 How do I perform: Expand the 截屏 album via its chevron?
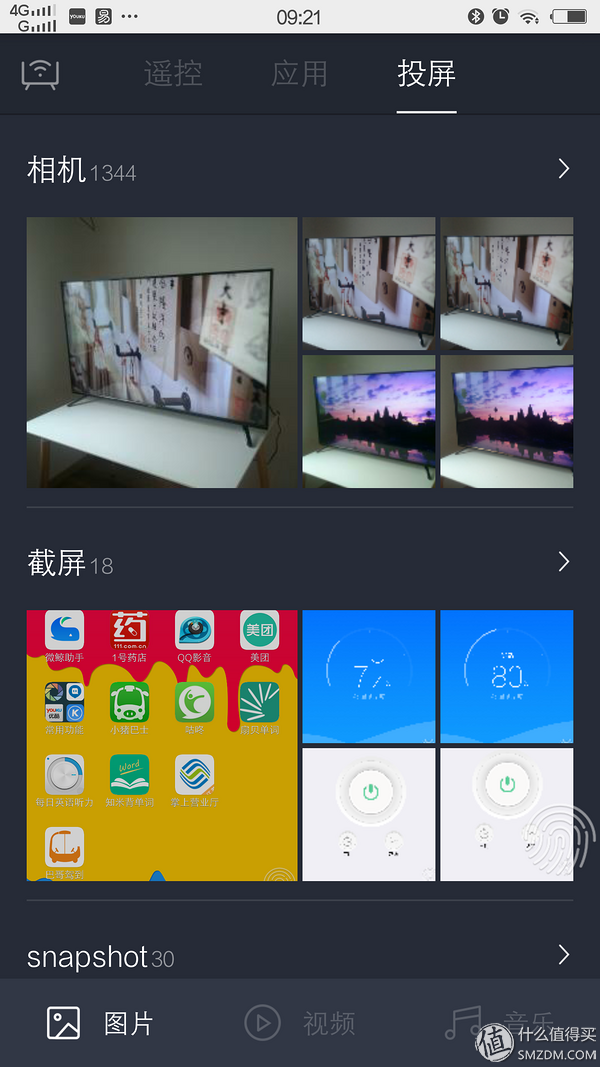coord(563,562)
